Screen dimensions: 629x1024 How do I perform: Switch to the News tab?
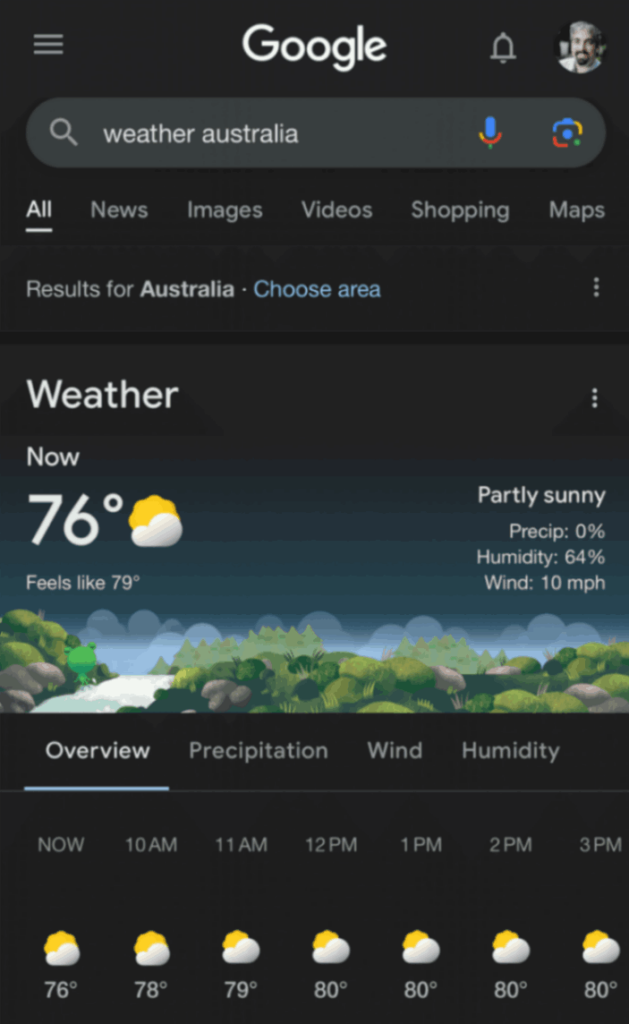point(119,210)
